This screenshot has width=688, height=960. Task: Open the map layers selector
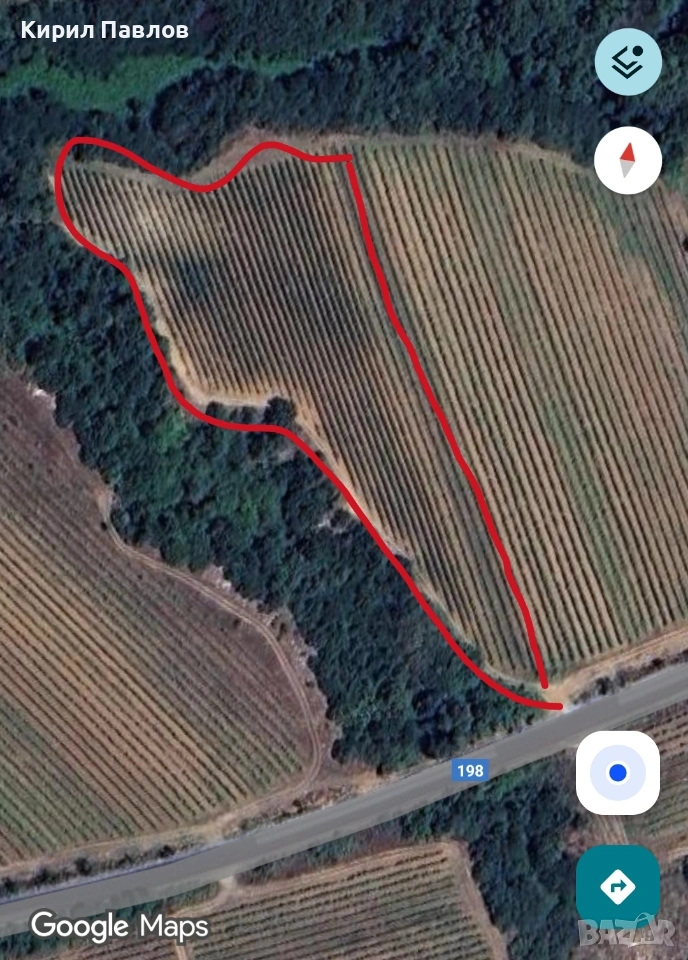(x=628, y=62)
